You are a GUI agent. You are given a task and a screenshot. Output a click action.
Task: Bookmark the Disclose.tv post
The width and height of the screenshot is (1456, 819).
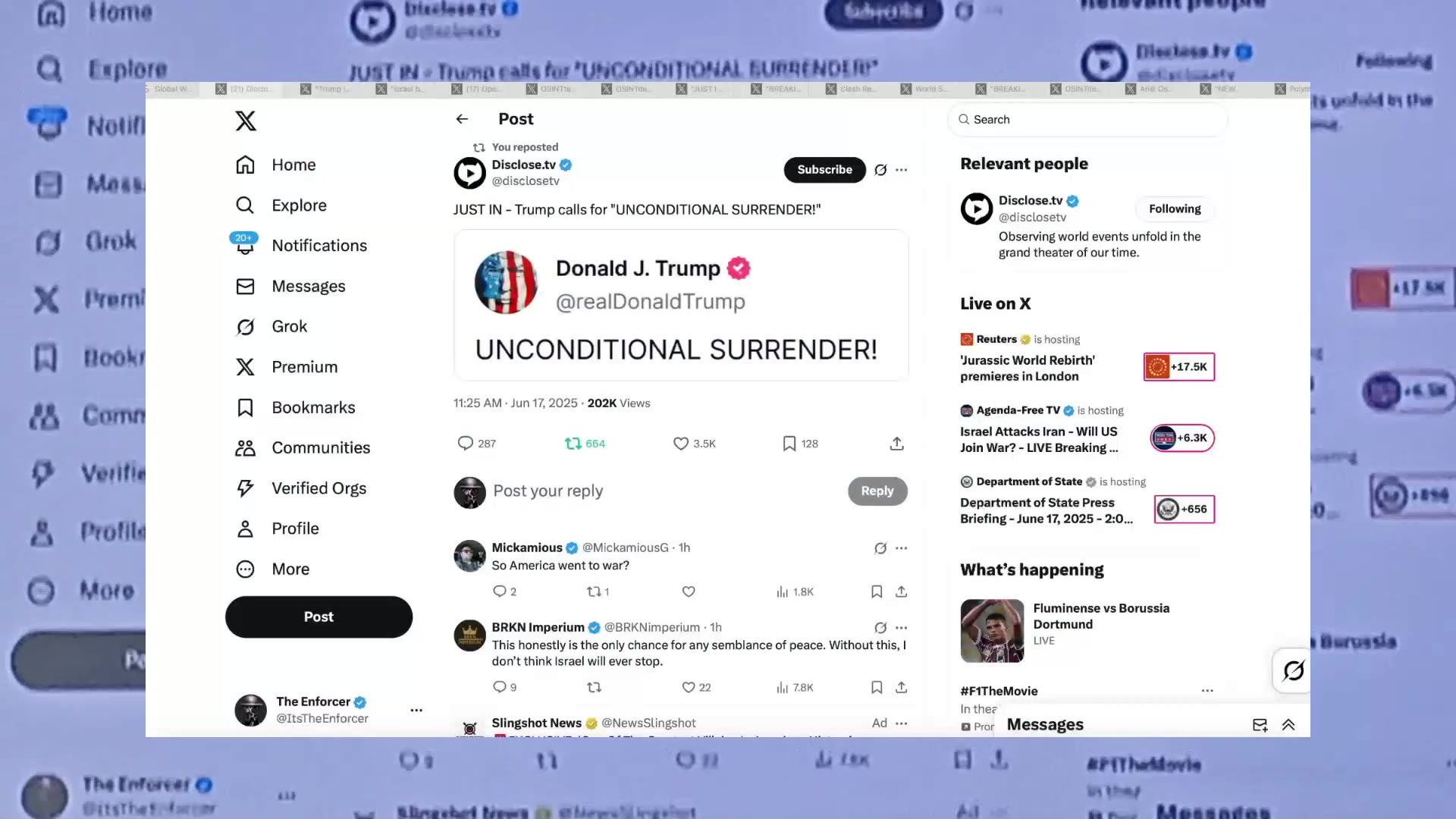(789, 444)
